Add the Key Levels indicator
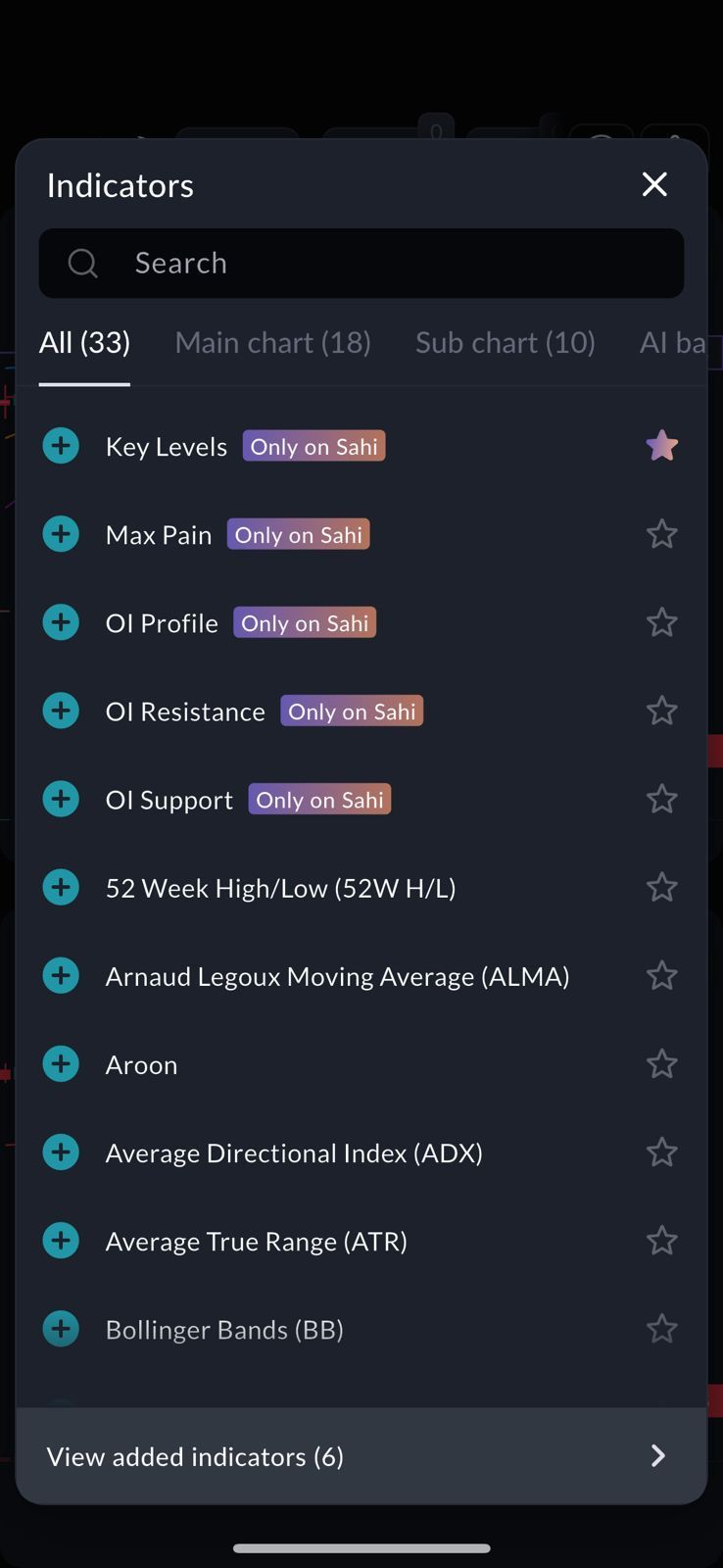Image resolution: width=723 pixels, height=1568 pixels. click(61, 446)
